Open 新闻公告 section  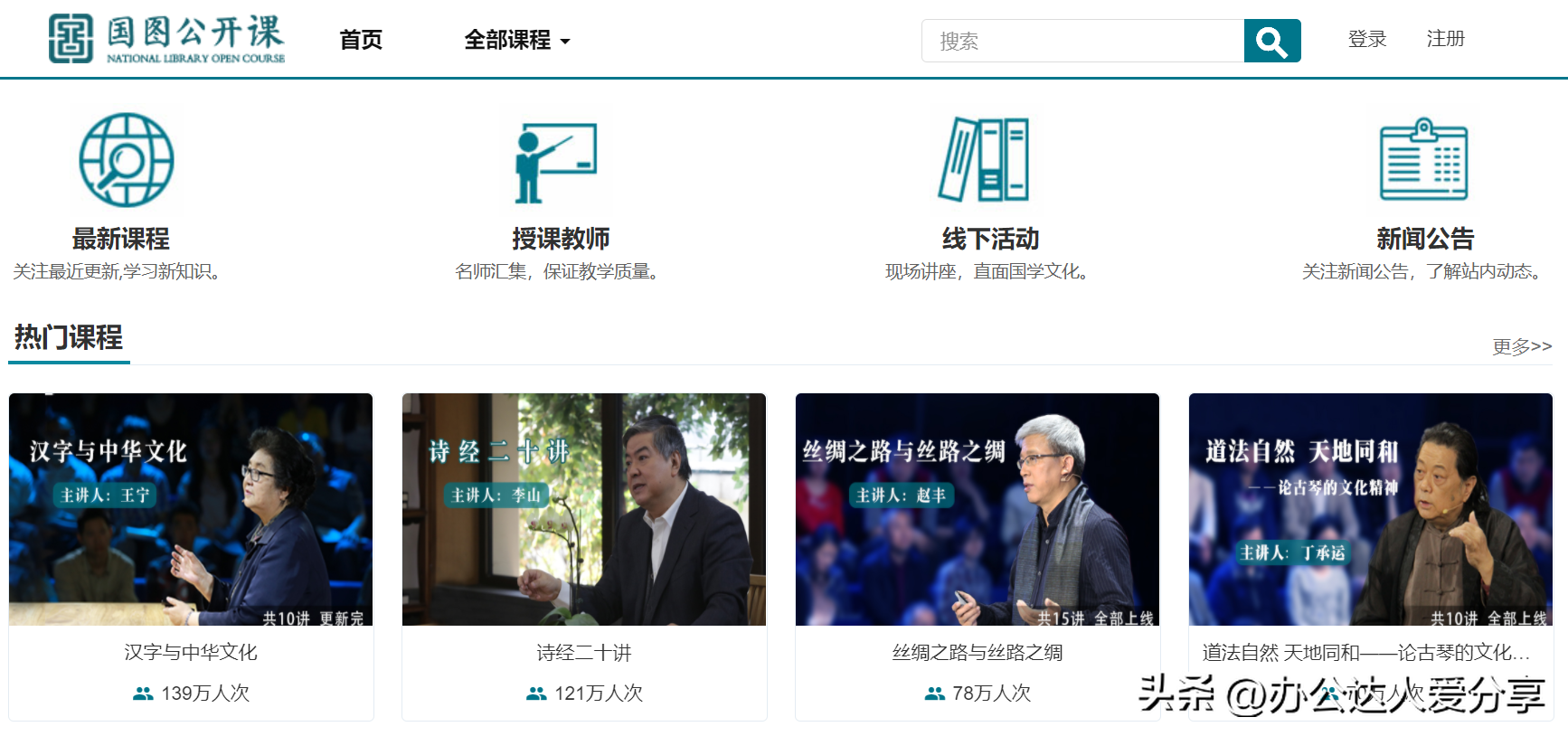1425,239
